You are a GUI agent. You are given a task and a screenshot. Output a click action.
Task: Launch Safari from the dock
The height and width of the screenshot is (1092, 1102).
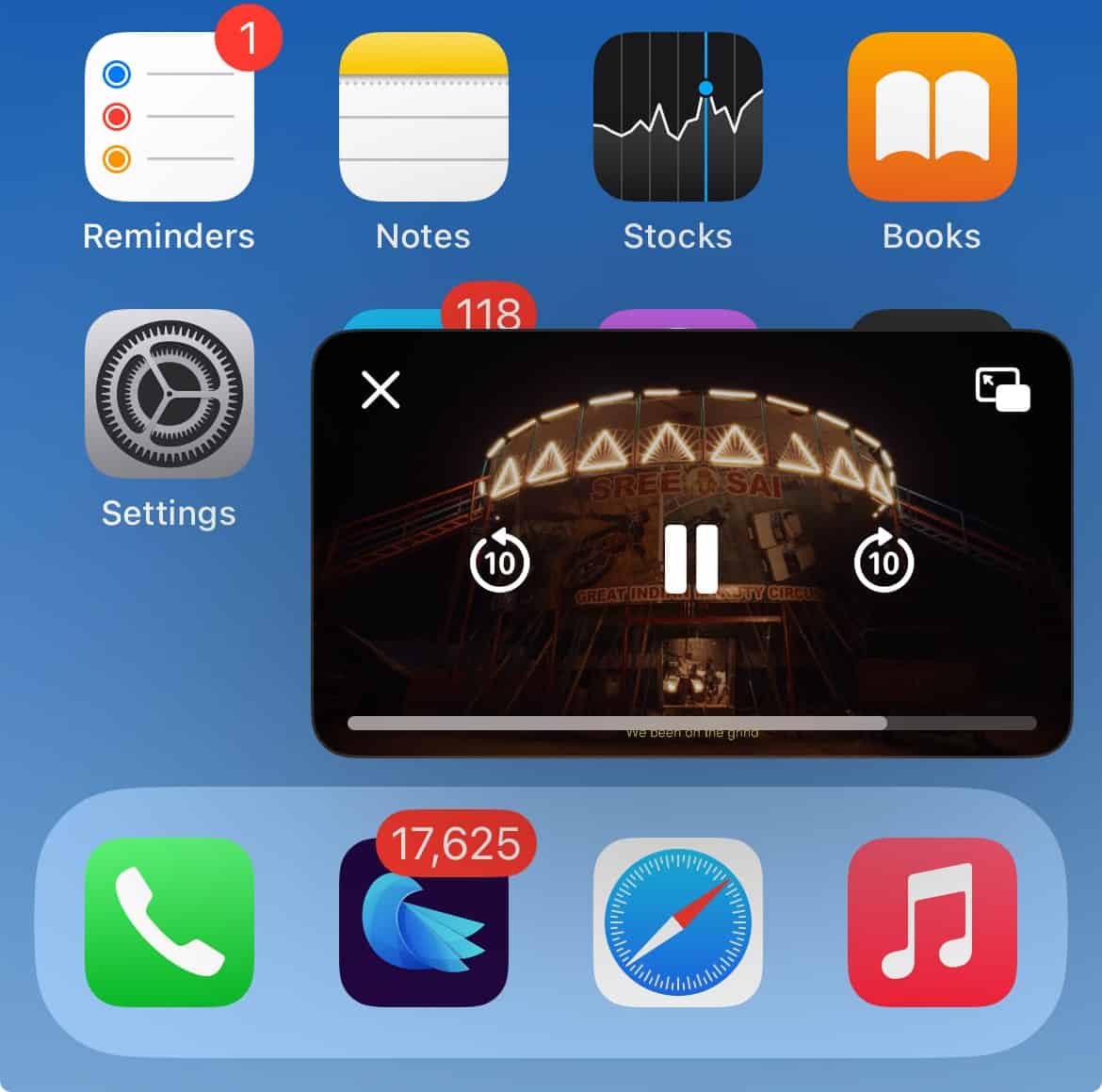click(x=677, y=921)
